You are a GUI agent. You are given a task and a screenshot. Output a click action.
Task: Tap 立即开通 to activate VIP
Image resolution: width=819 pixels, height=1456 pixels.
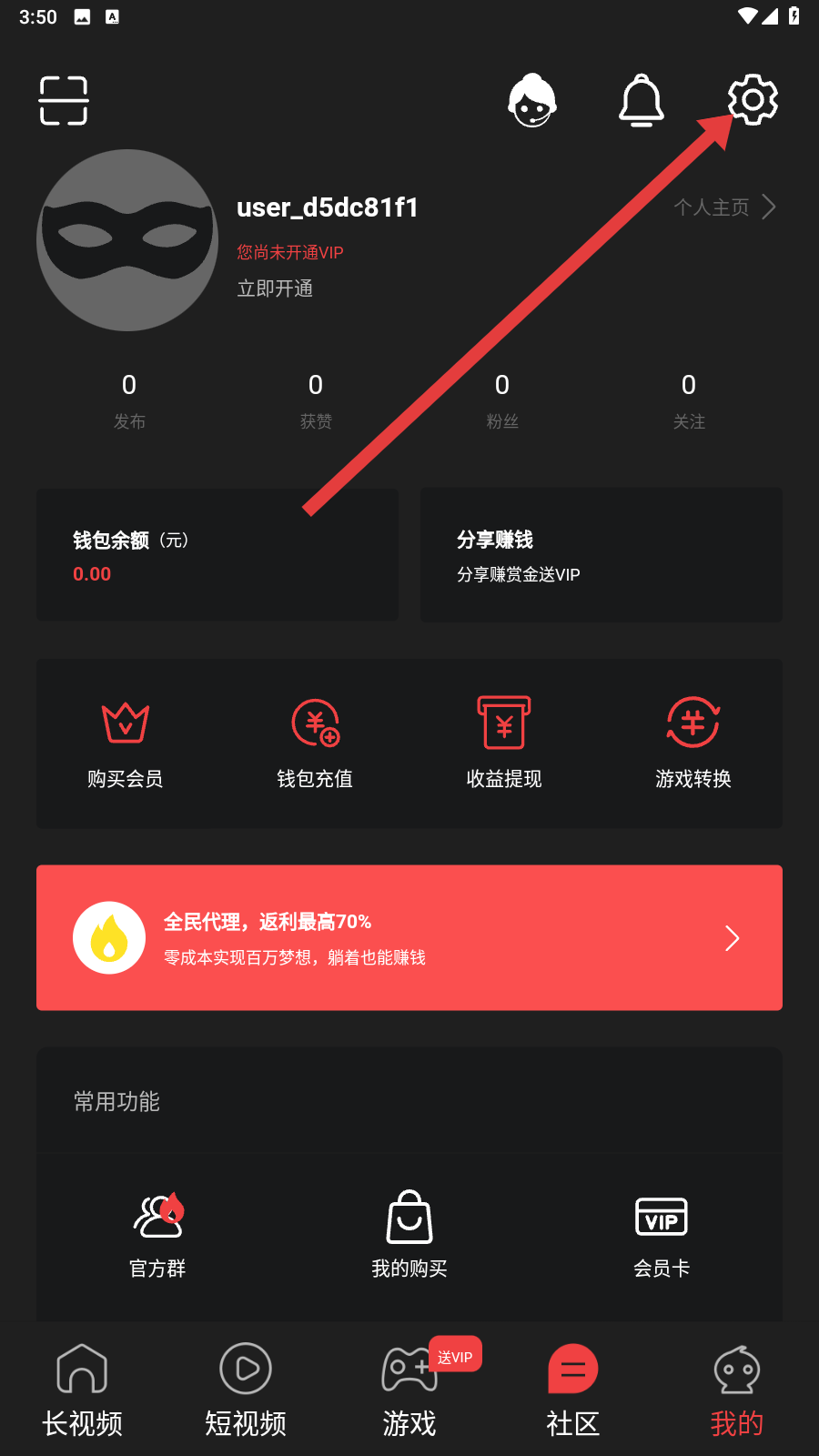[x=275, y=288]
